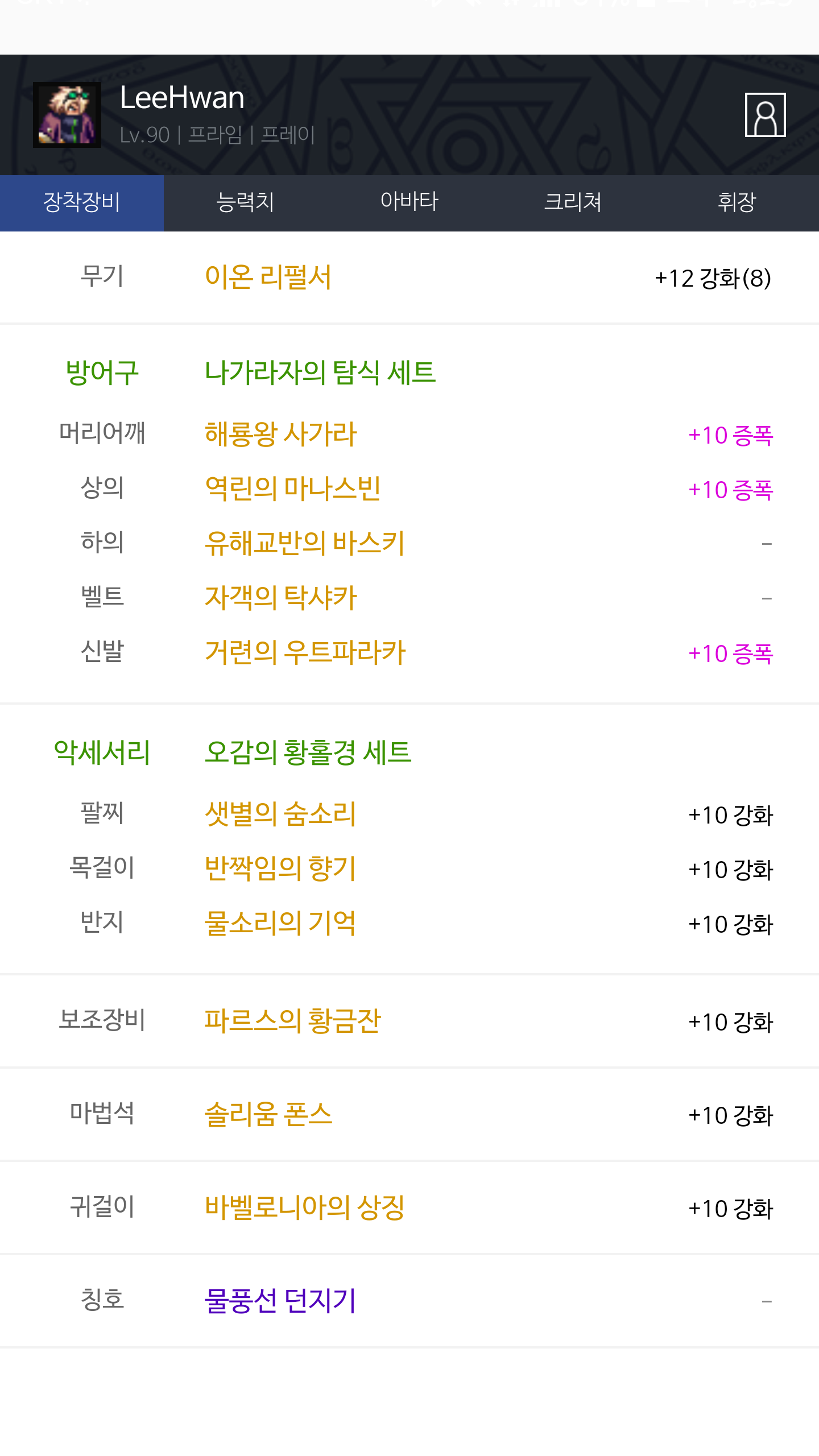View details of 해룡왕 사가라
This screenshot has height=1456, width=819.
point(280,435)
